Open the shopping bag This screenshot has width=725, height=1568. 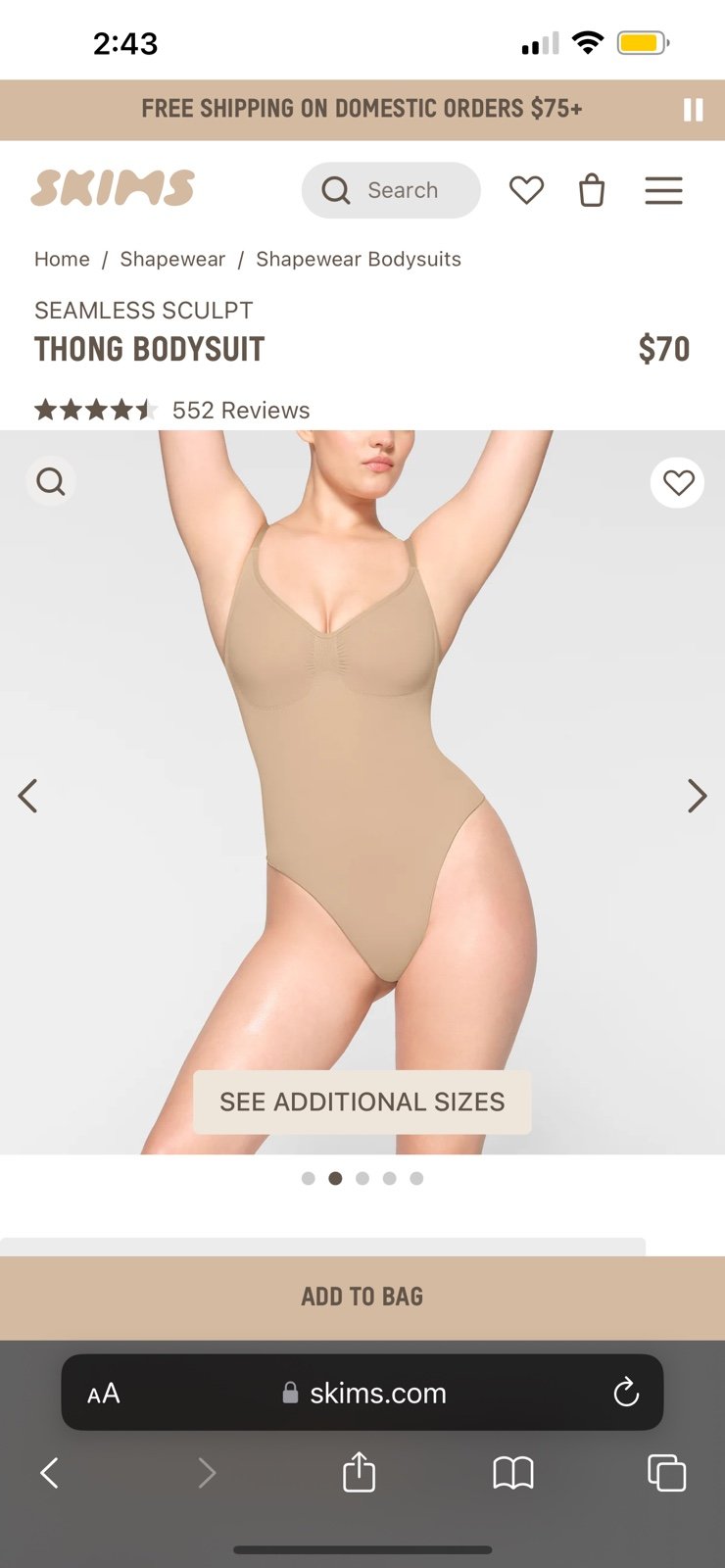pos(592,190)
